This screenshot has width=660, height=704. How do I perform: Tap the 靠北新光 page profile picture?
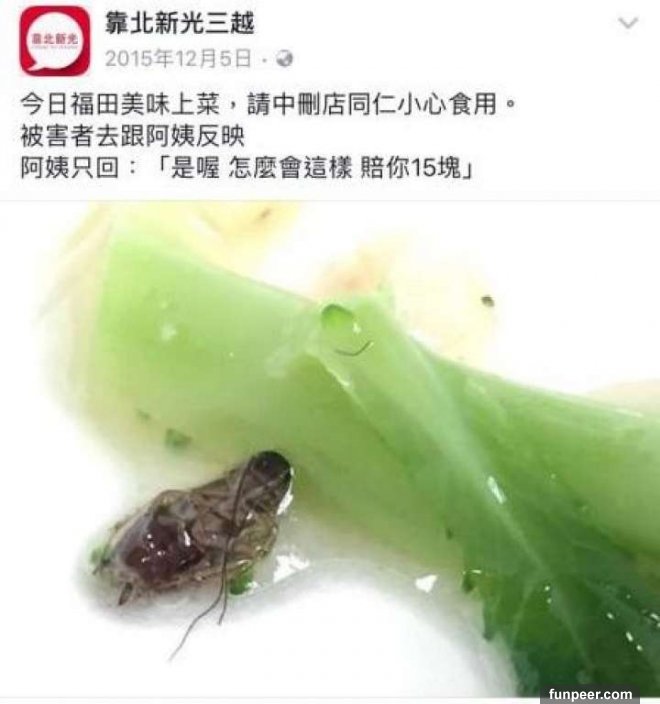point(54,41)
